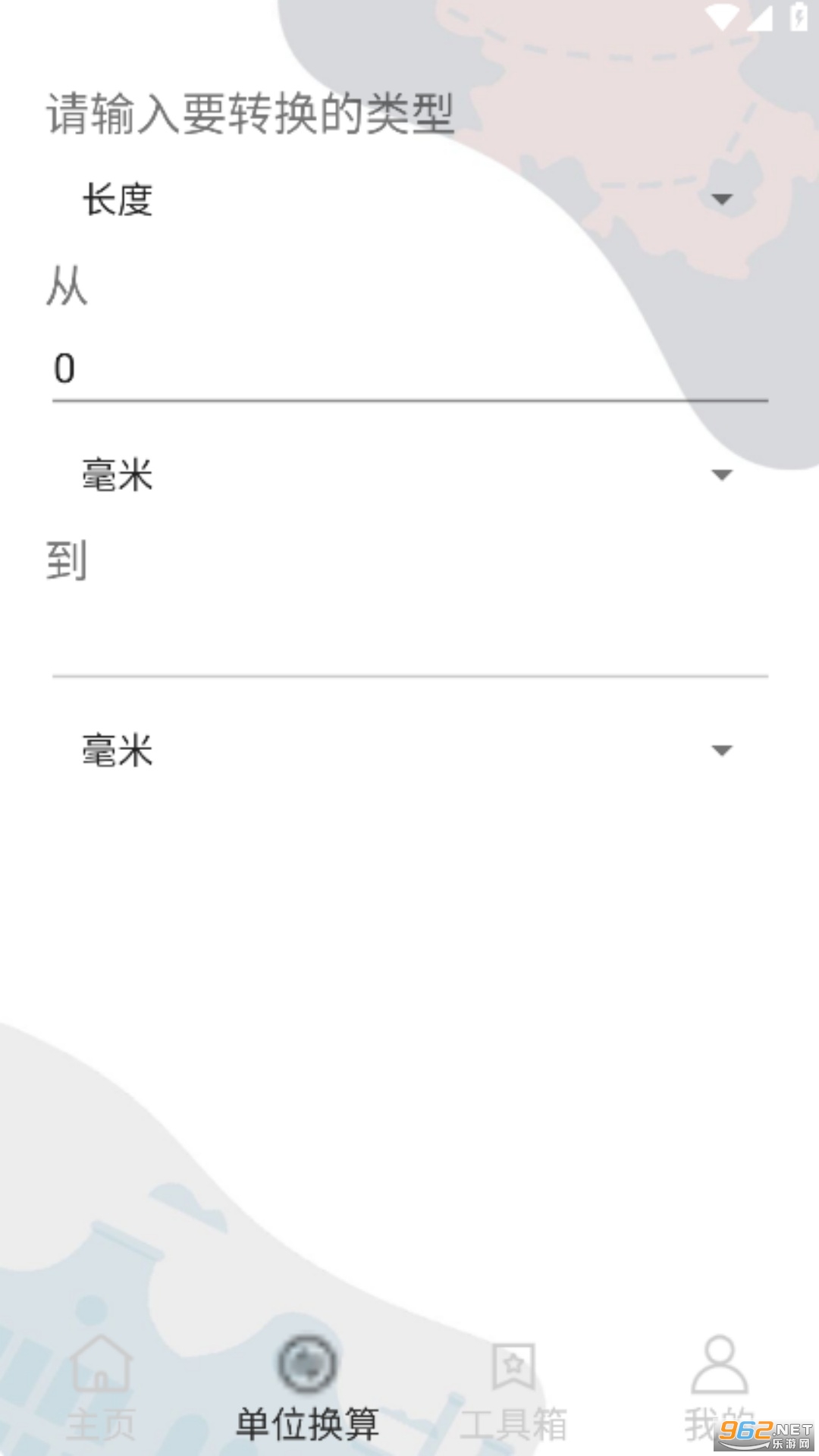This screenshot has width=819, height=1456.
Task: Click the dropdown arrow next to 长度
Action: 721,199
